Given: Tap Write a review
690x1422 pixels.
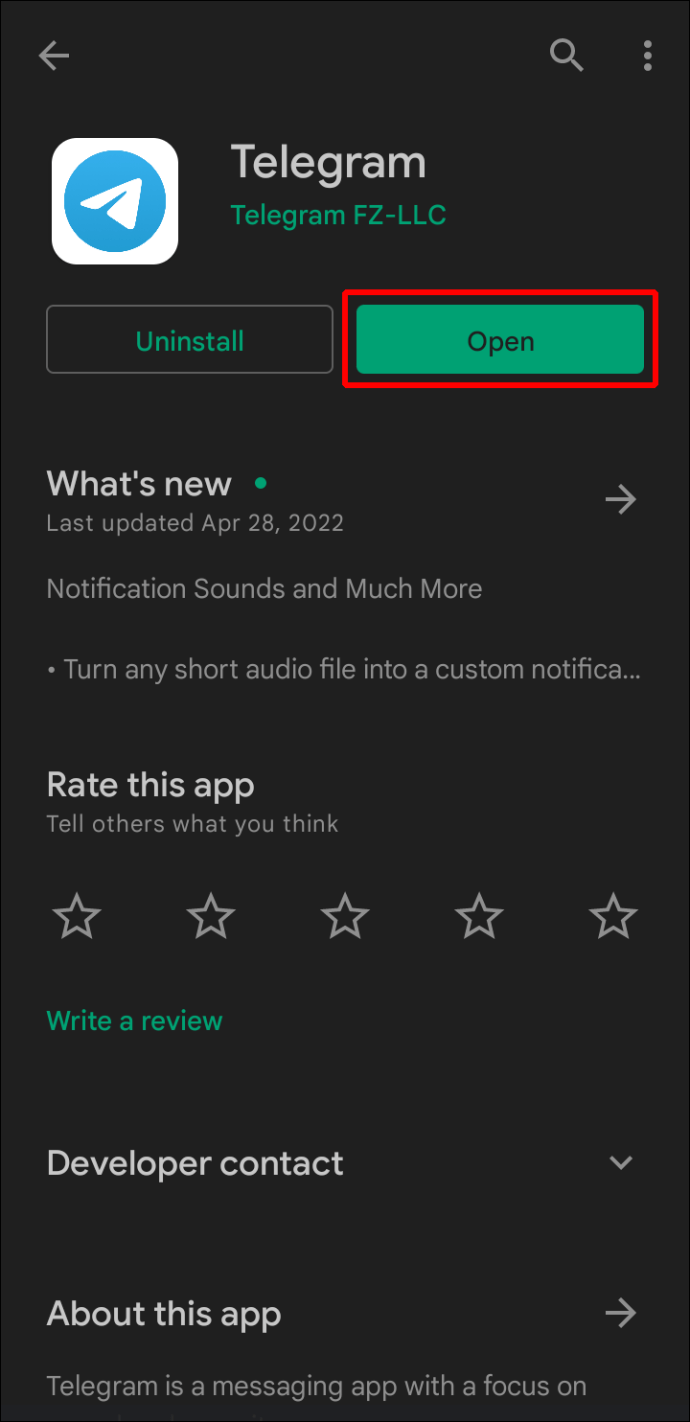Looking at the screenshot, I should [x=135, y=1021].
